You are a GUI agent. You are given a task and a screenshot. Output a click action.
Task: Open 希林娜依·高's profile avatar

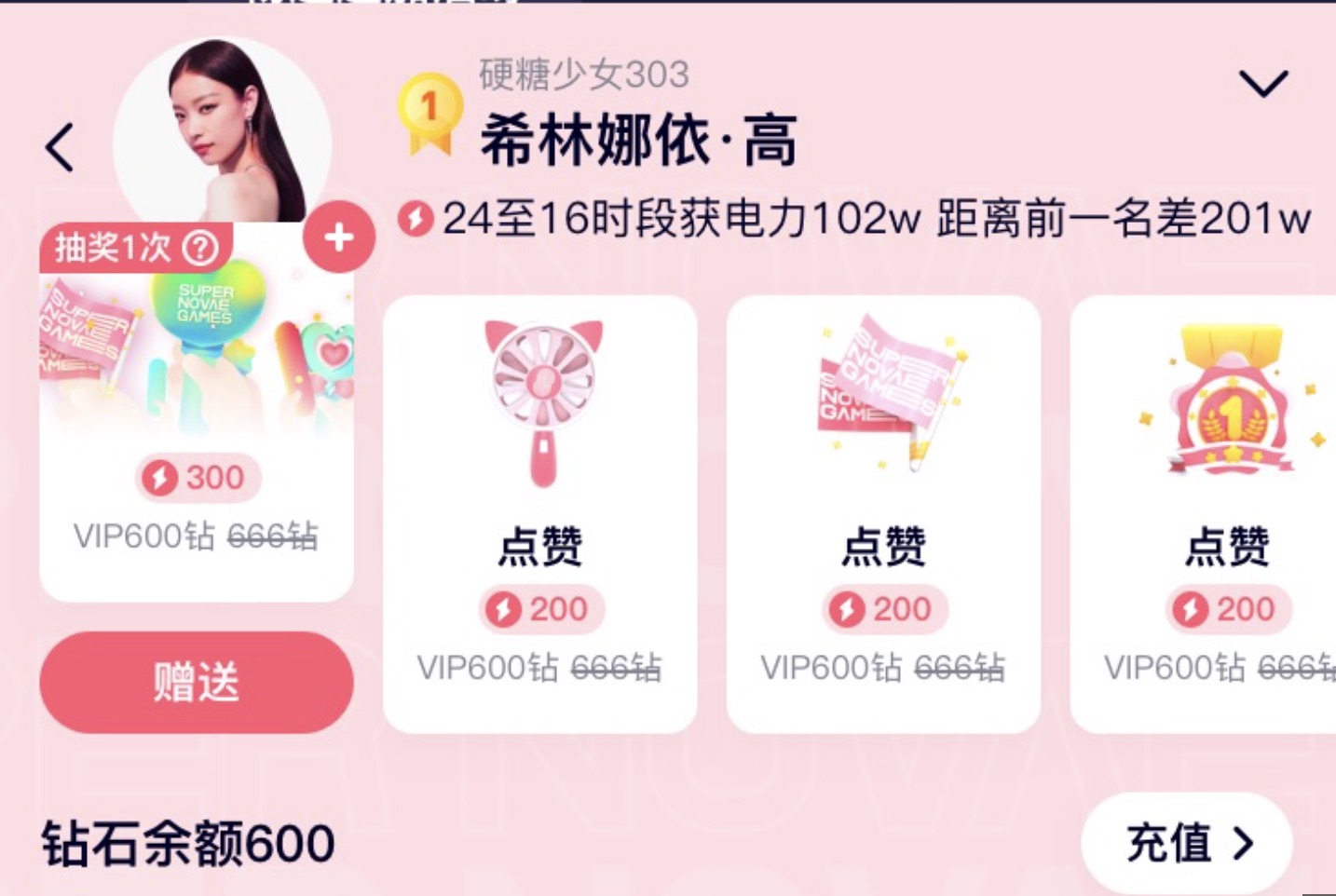pyautogui.click(x=222, y=135)
